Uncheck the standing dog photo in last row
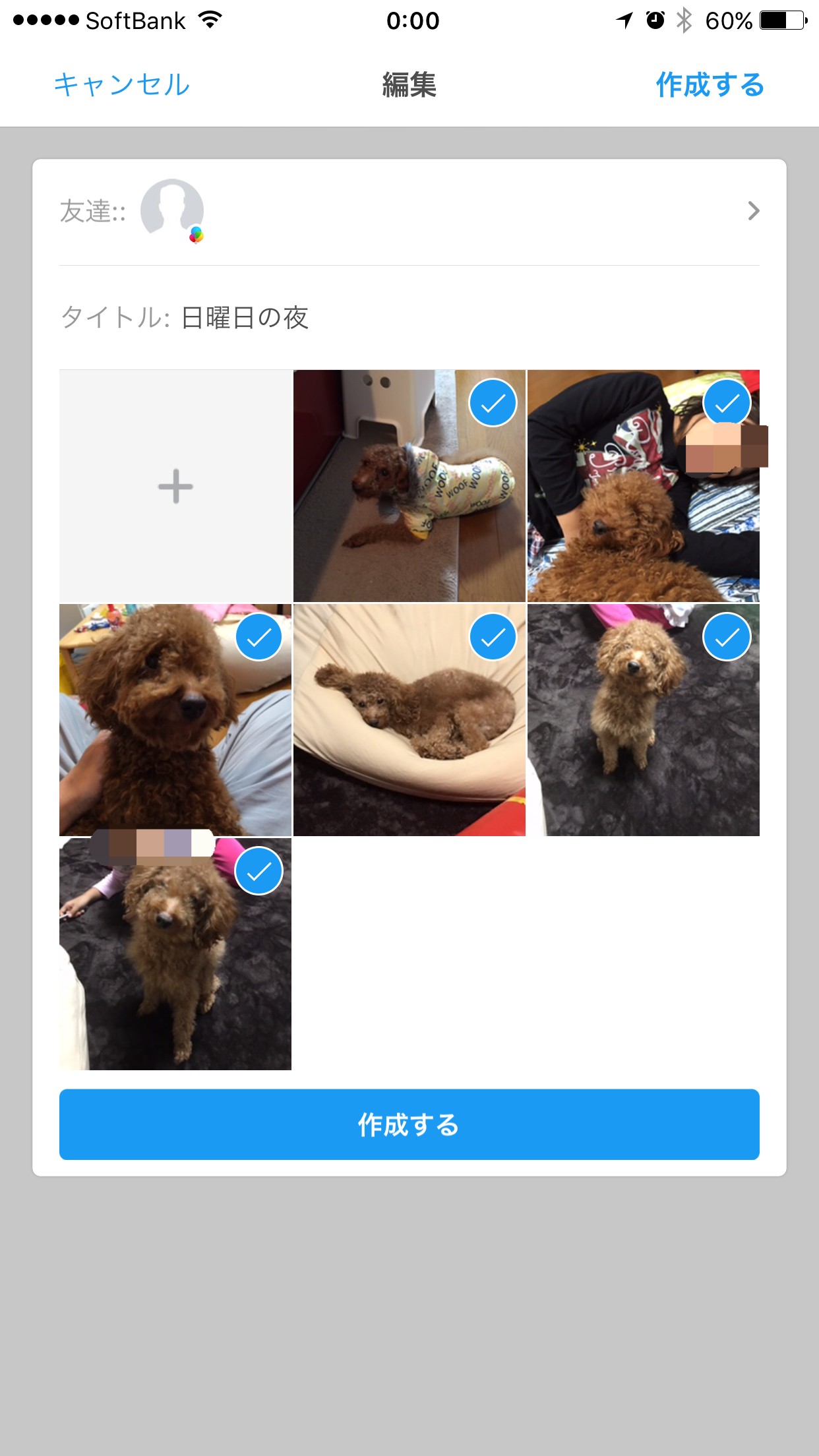 (x=258, y=871)
